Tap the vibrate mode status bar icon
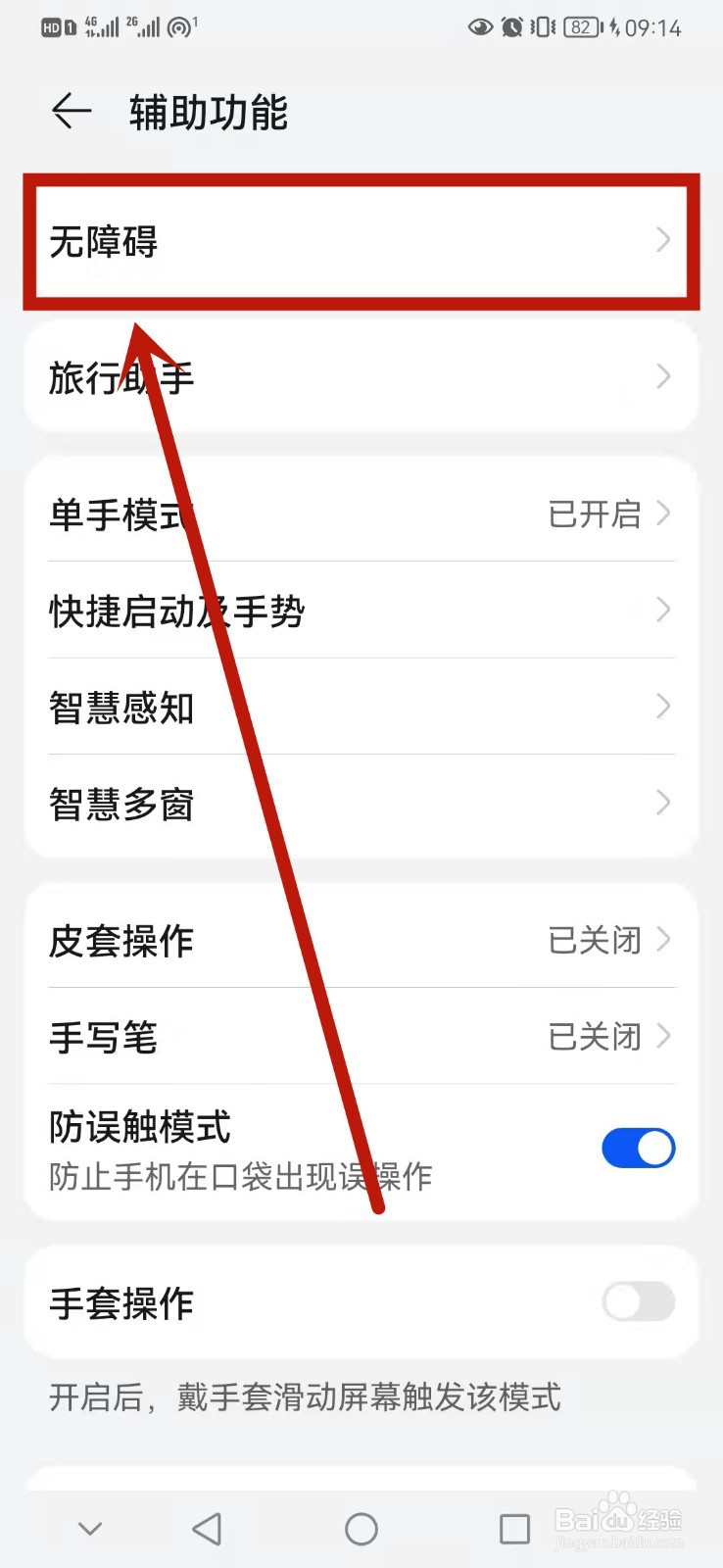The width and height of the screenshot is (723, 1568). [540, 27]
